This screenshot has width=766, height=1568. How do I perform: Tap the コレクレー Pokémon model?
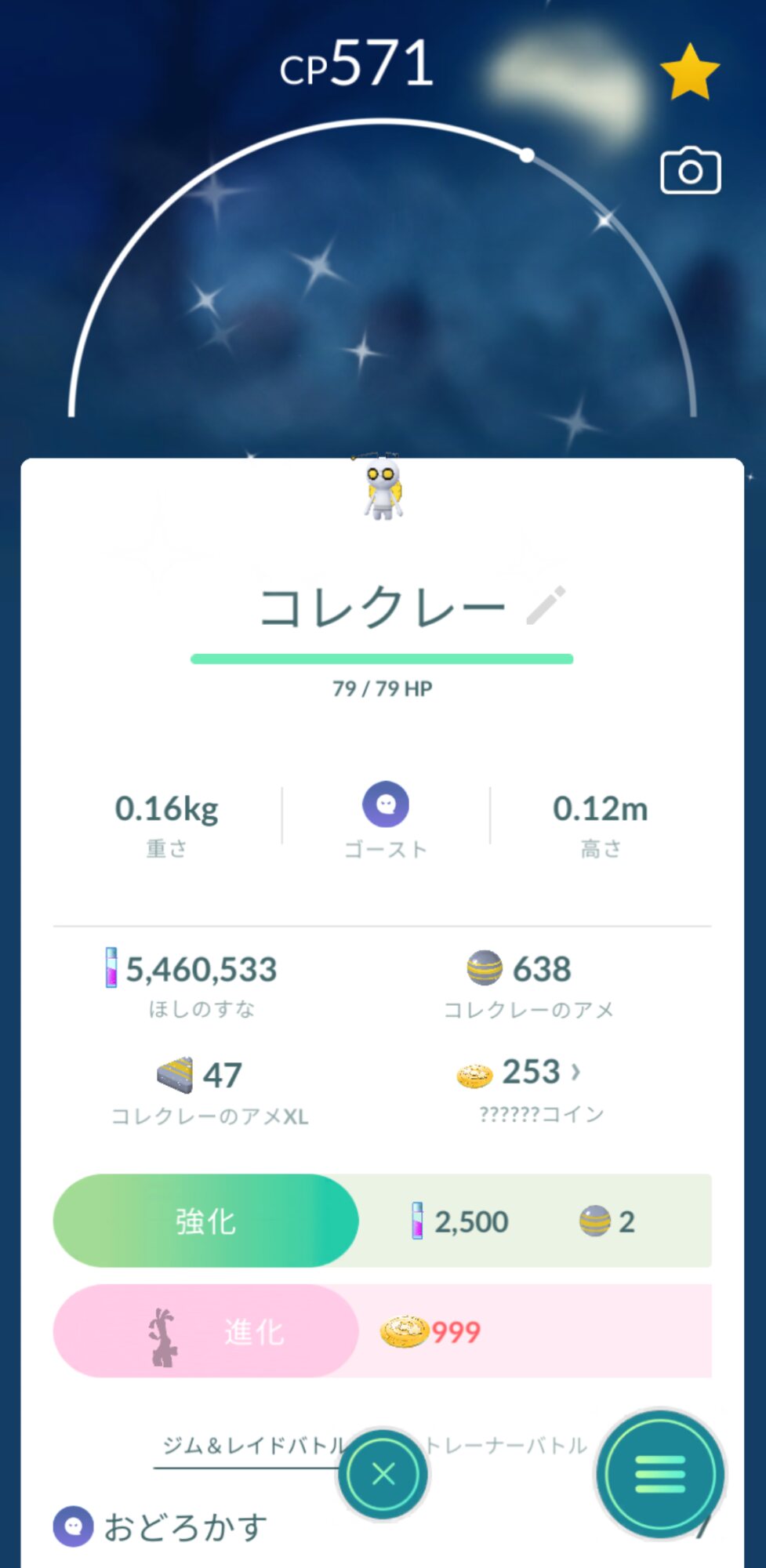[383, 488]
